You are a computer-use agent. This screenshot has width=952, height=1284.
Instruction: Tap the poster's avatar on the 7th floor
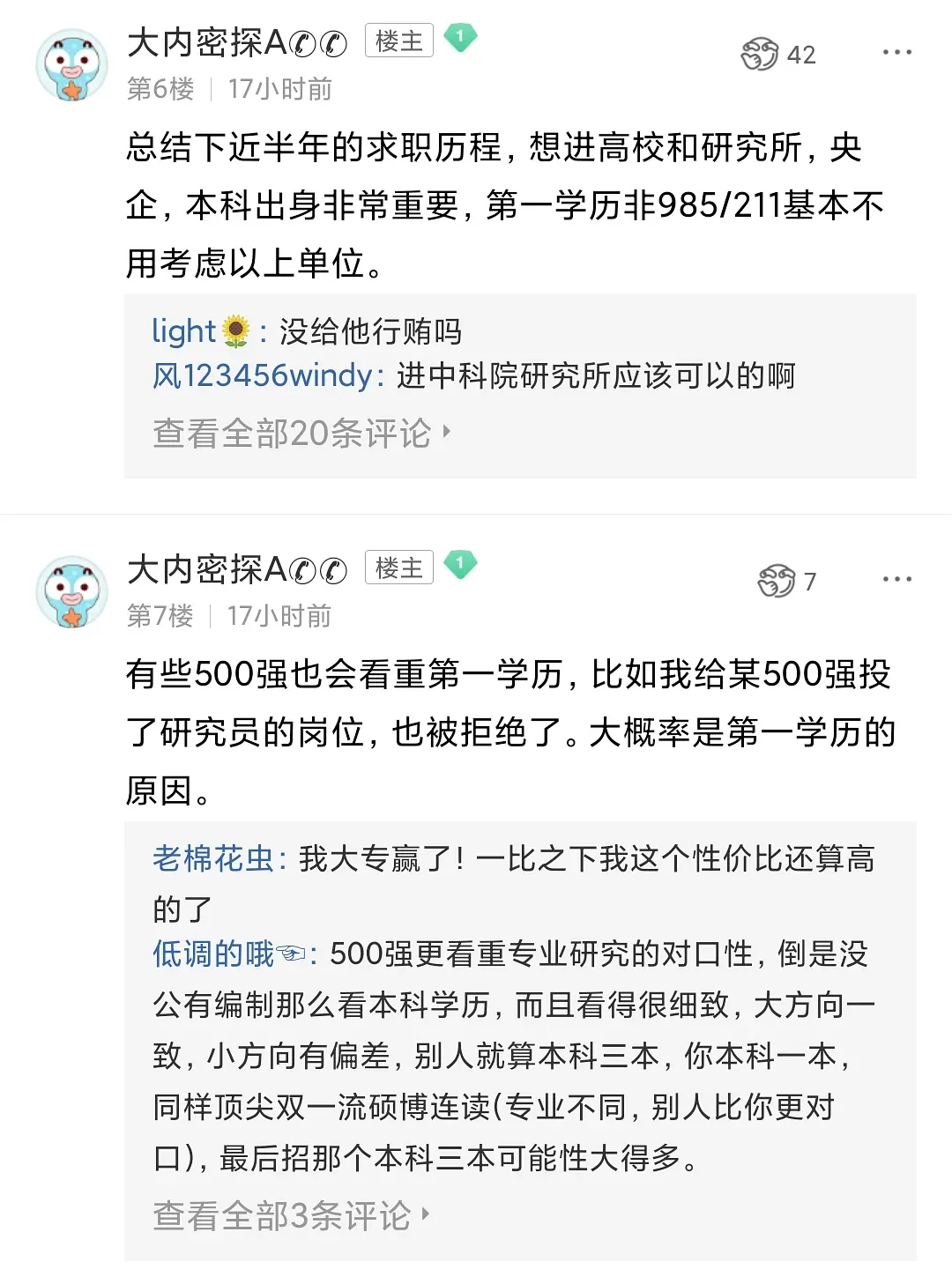[71, 592]
